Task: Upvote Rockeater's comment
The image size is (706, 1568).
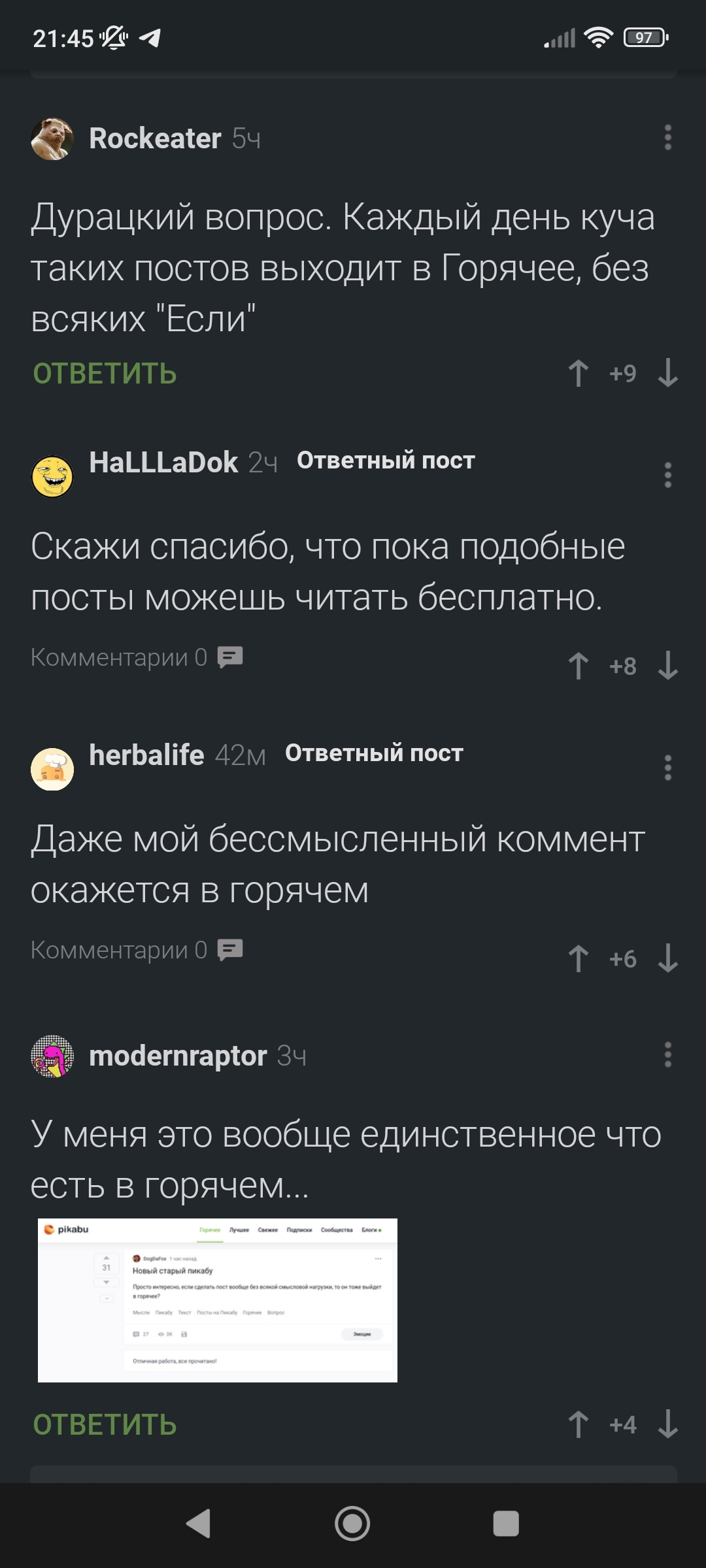Action: (578, 374)
